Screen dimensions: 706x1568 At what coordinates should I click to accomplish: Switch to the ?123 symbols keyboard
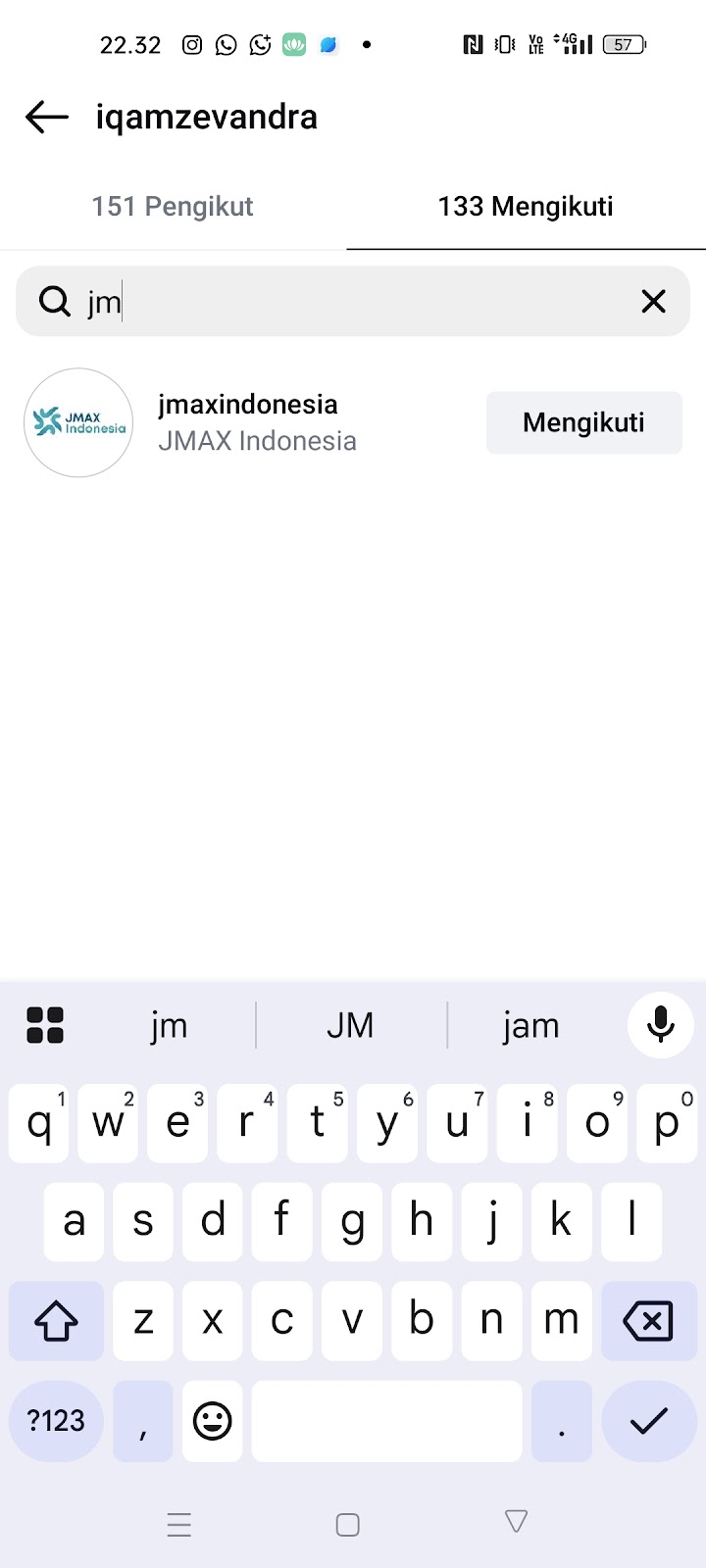[56, 1421]
